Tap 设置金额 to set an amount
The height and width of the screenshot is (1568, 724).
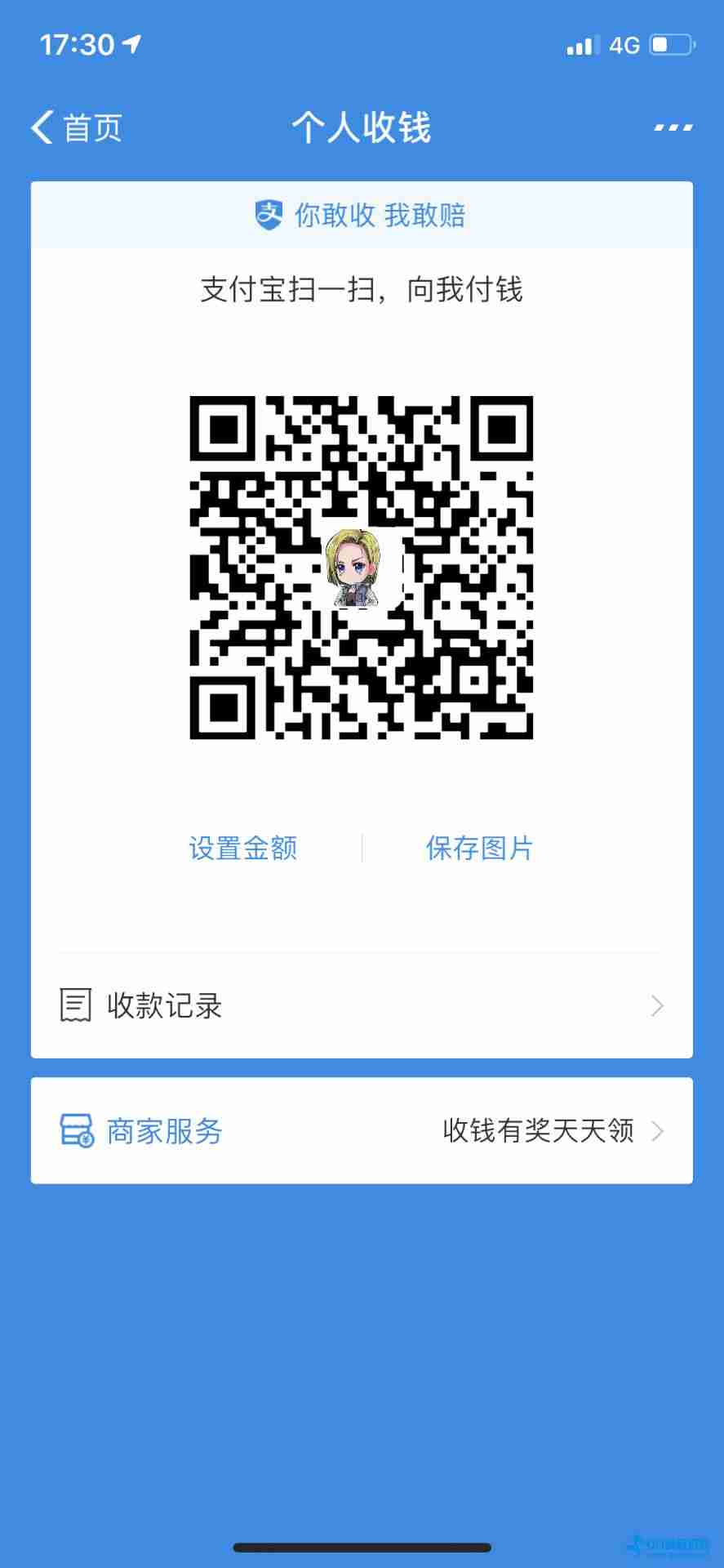(x=243, y=849)
